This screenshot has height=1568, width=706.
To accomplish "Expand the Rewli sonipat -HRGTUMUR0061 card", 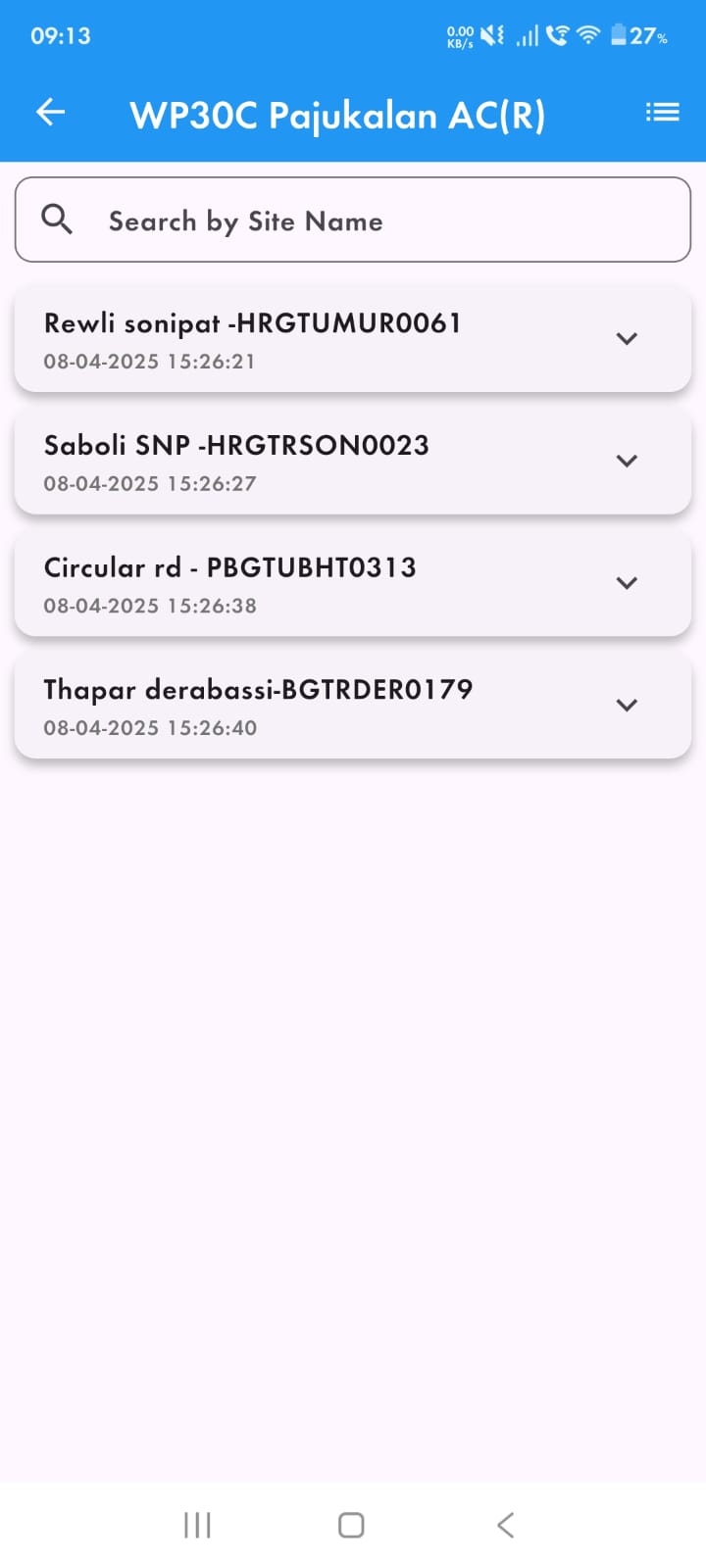I will pos(627,339).
